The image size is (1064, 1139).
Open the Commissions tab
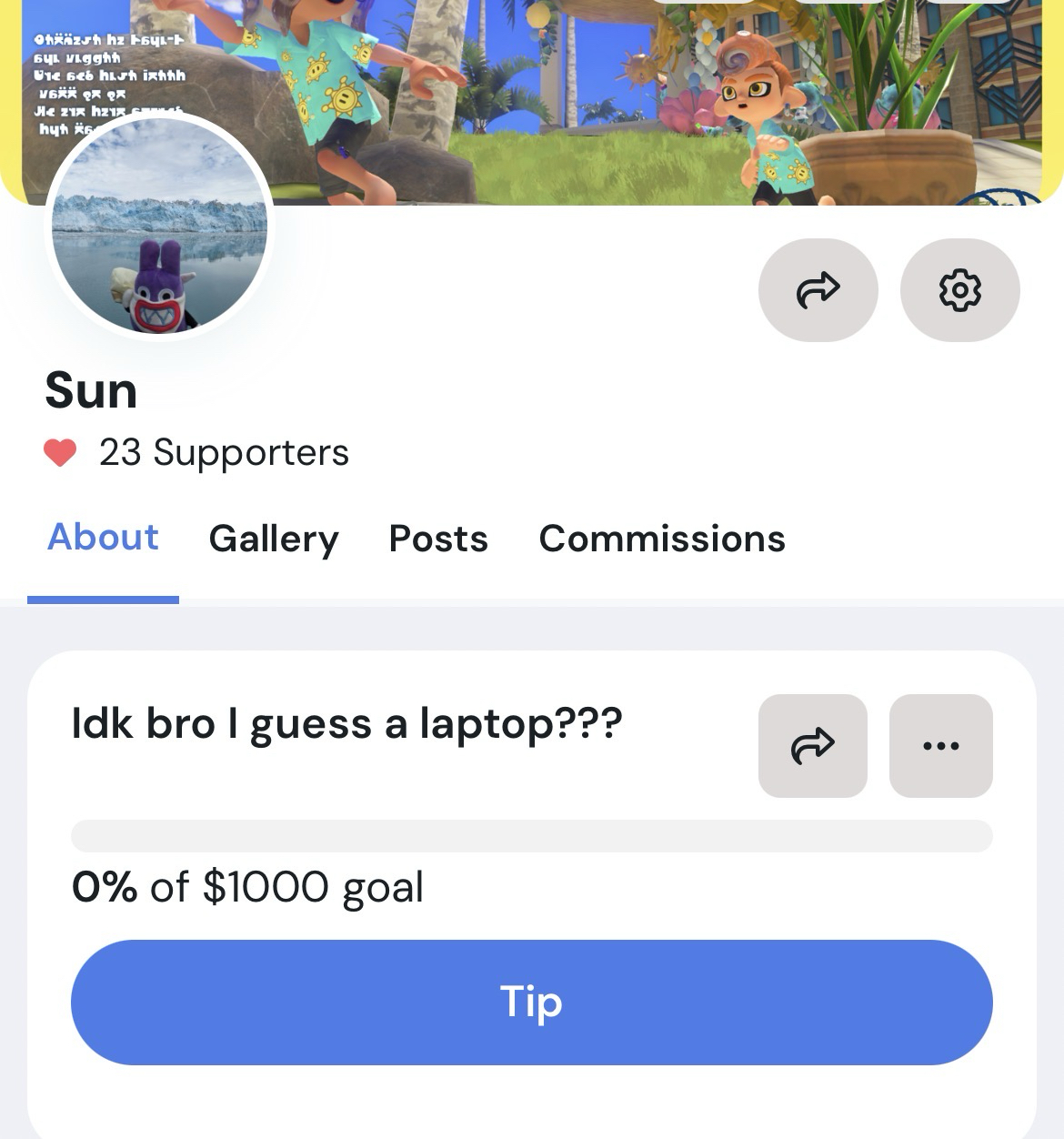point(662,539)
